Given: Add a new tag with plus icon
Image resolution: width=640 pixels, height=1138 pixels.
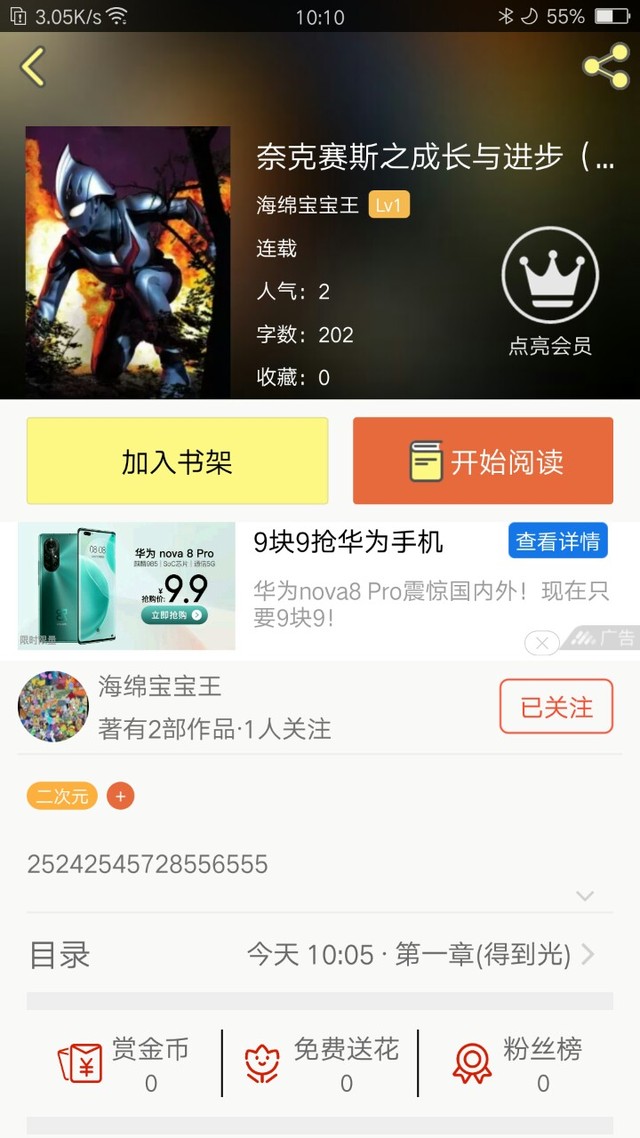Looking at the screenshot, I should (120, 796).
